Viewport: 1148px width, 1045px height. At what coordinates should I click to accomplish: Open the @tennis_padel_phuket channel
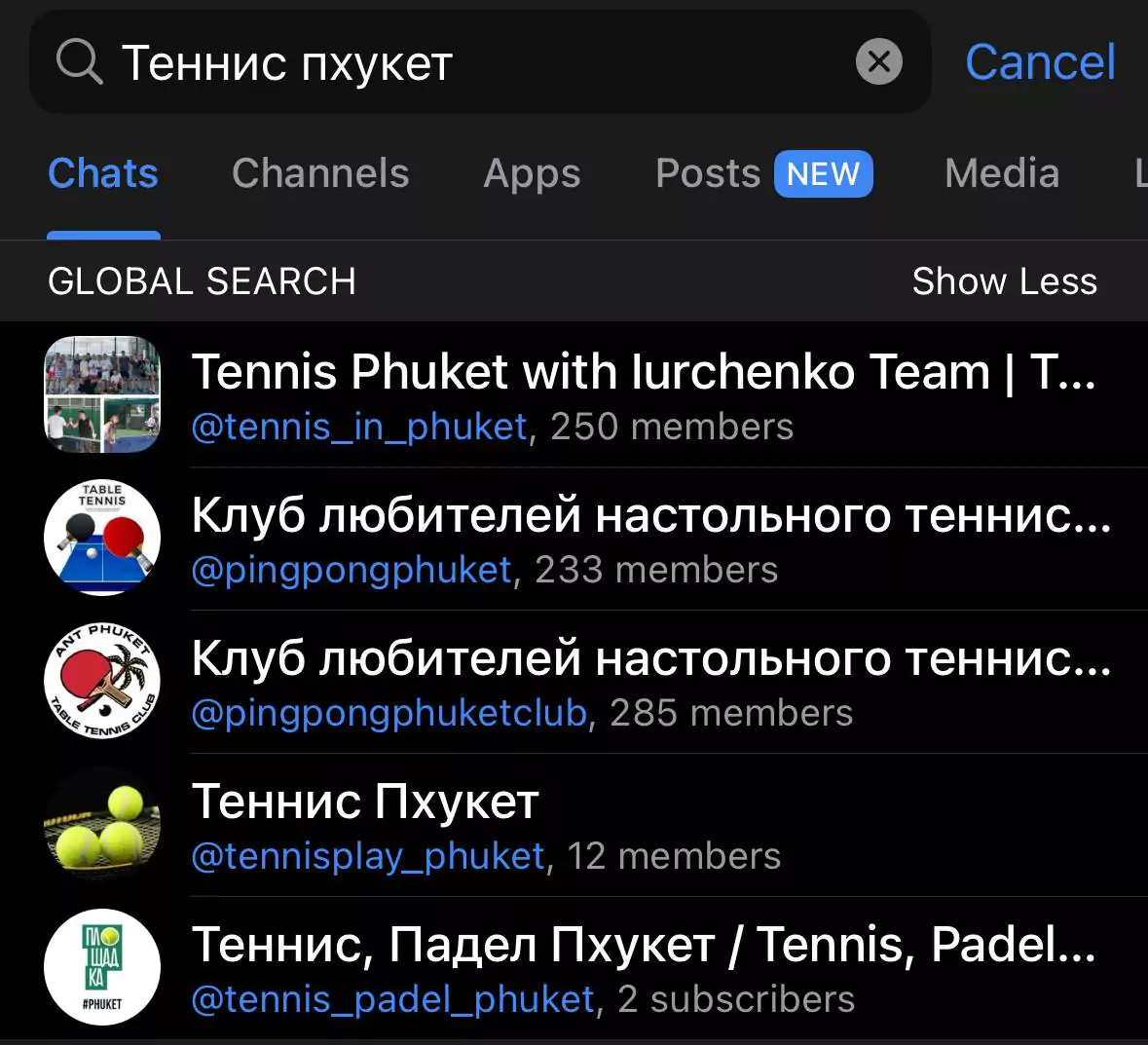643,969
